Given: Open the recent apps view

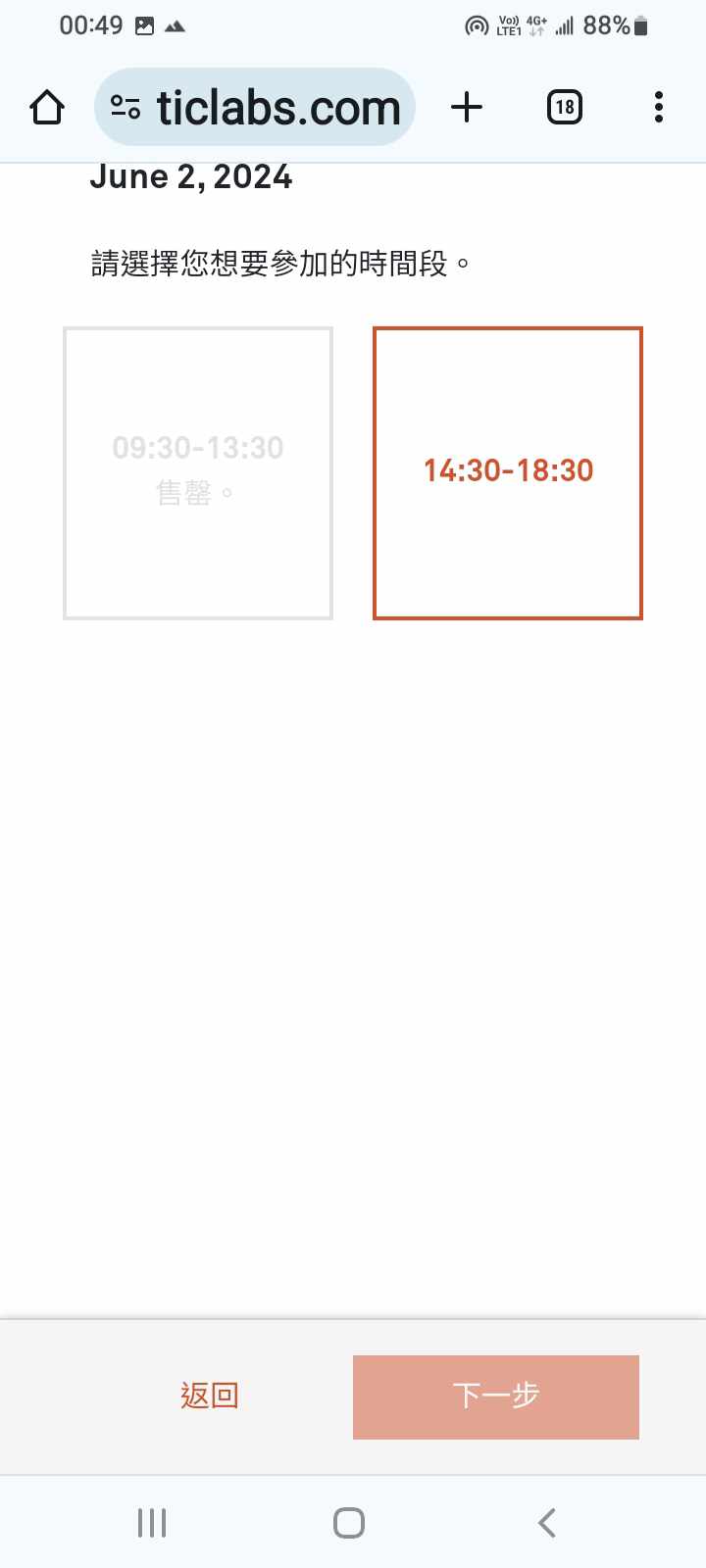Looking at the screenshot, I should coord(152,1522).
